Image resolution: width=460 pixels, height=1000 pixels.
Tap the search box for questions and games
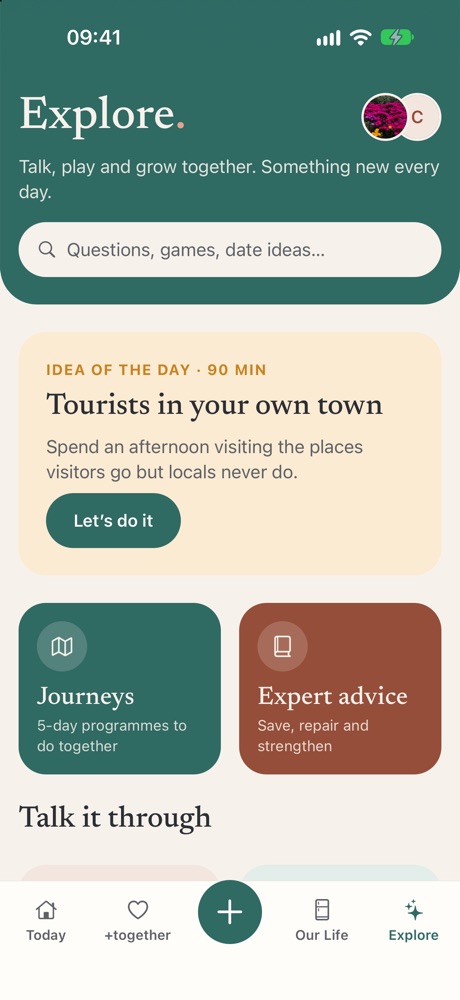point(230,249)
